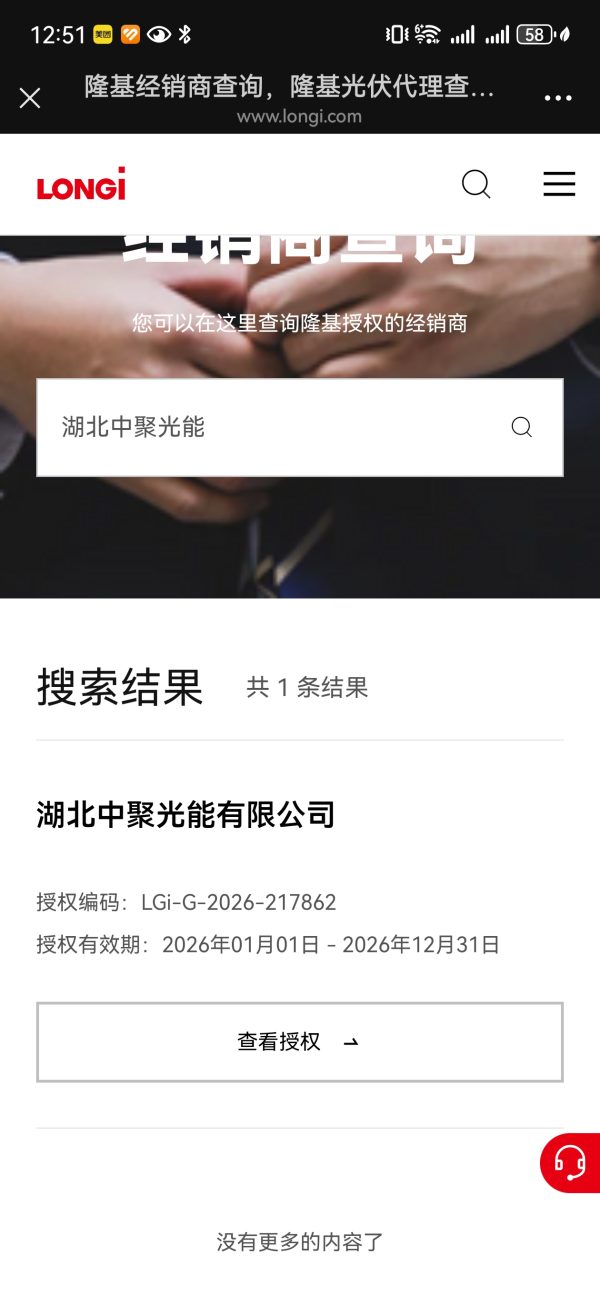The width and height of the screenshot is (600, 1295).
Task: Edit the dealer search field text
Action: click(x=270, y=427)
